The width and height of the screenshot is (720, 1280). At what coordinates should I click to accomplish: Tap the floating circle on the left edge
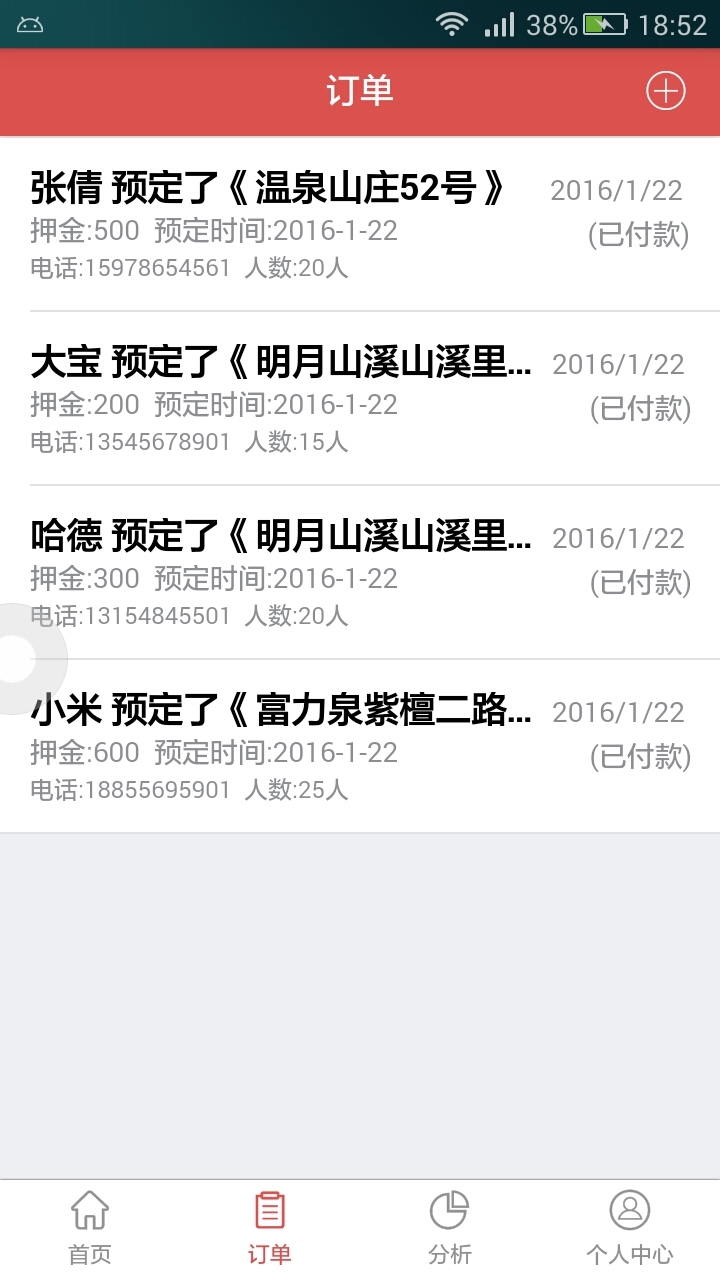[15, 657]
